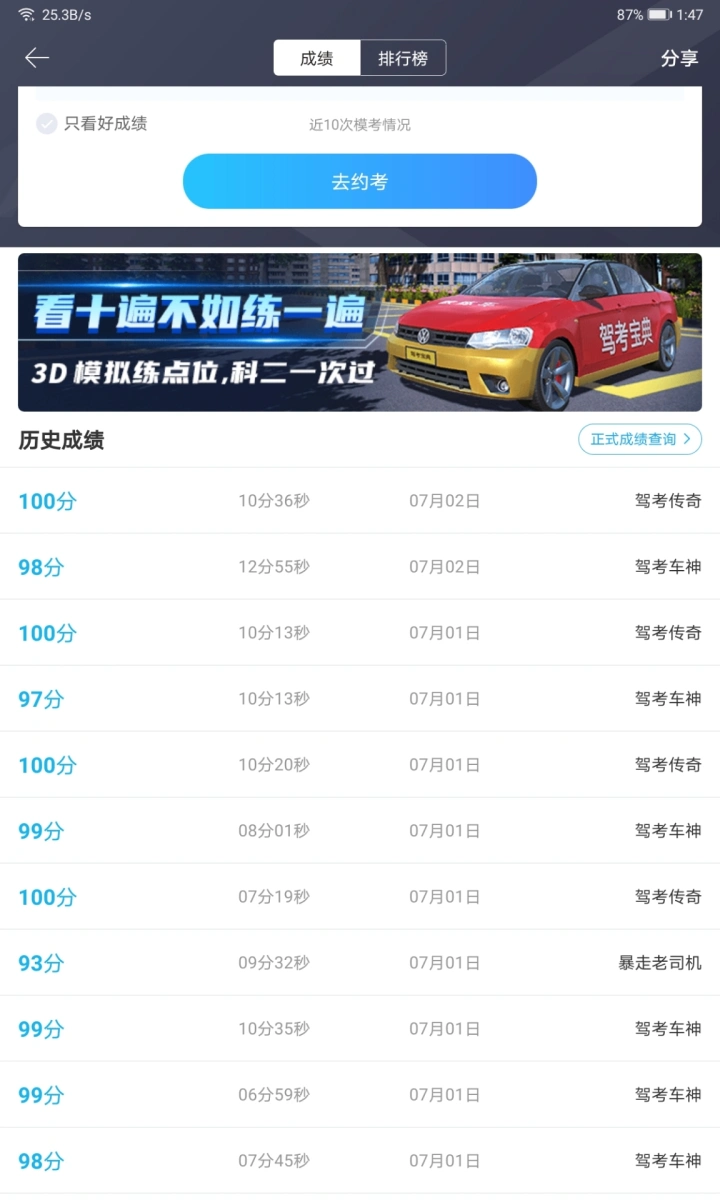Go back with the top-left arrow
This screenshot has height=1200, width=720.
tap(37, 58)
